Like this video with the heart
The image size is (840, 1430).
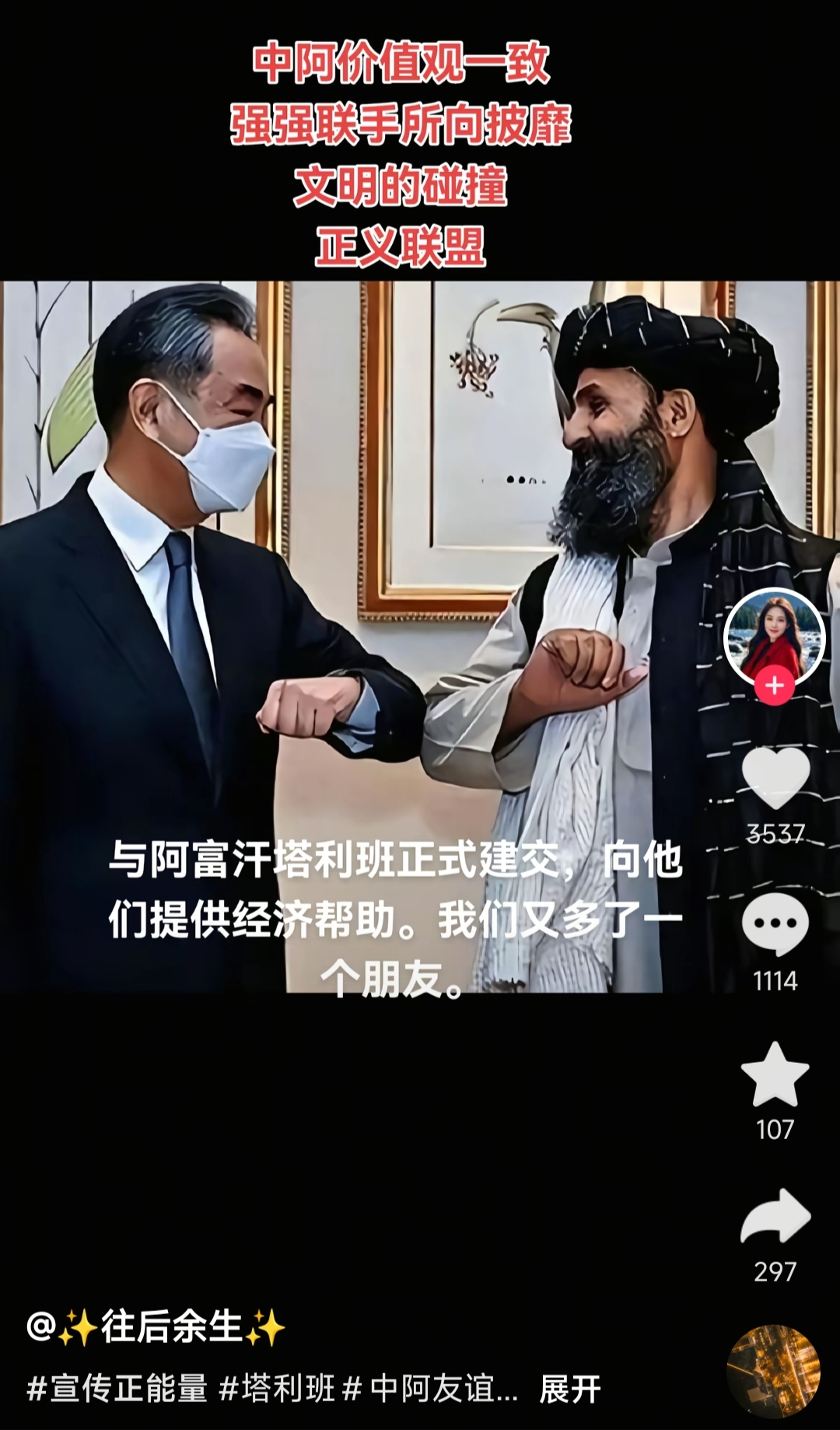click(x=775, y=777)
